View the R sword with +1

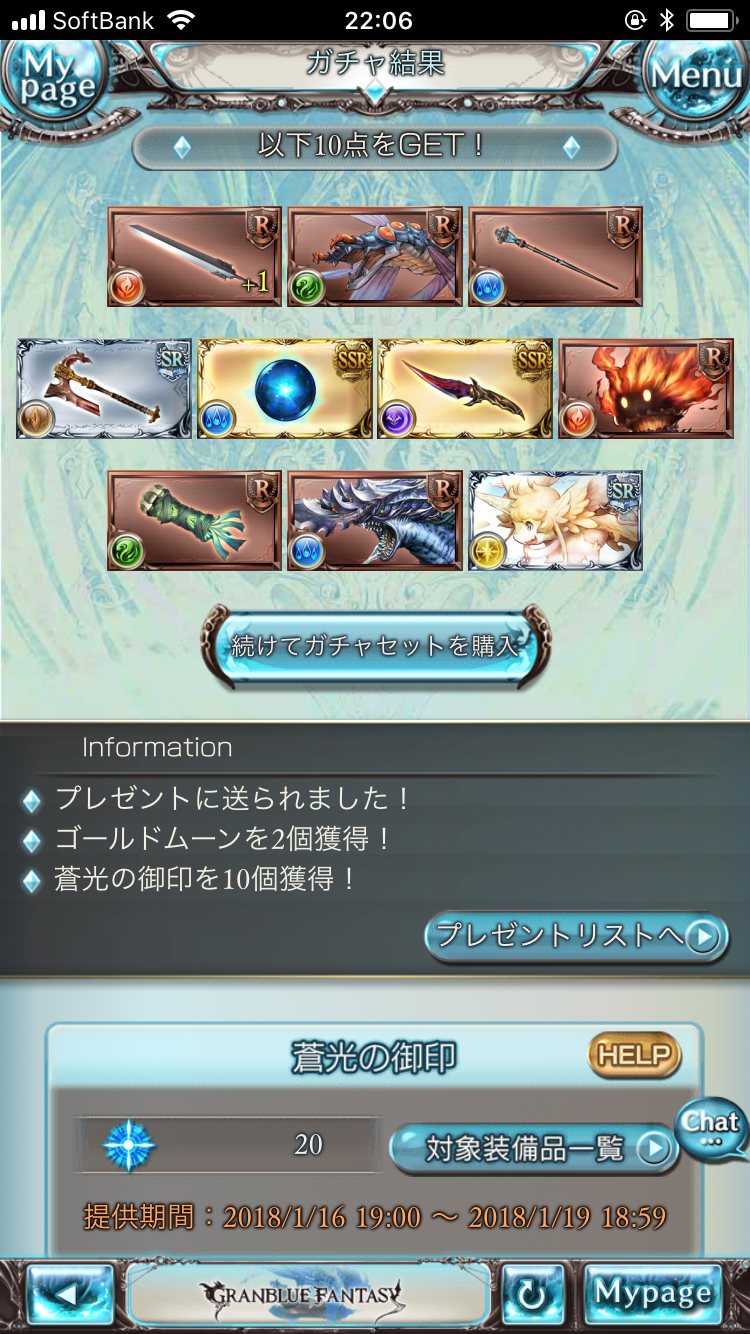point(194,256)
